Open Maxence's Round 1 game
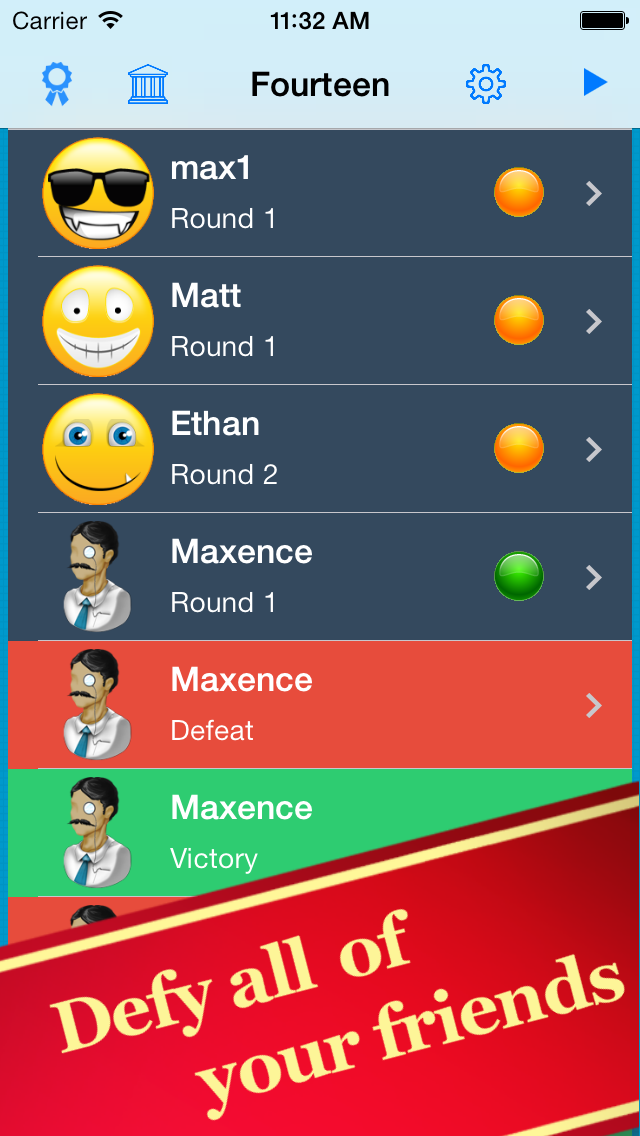Screen dimensions: 640x1136 coord(320,577)
